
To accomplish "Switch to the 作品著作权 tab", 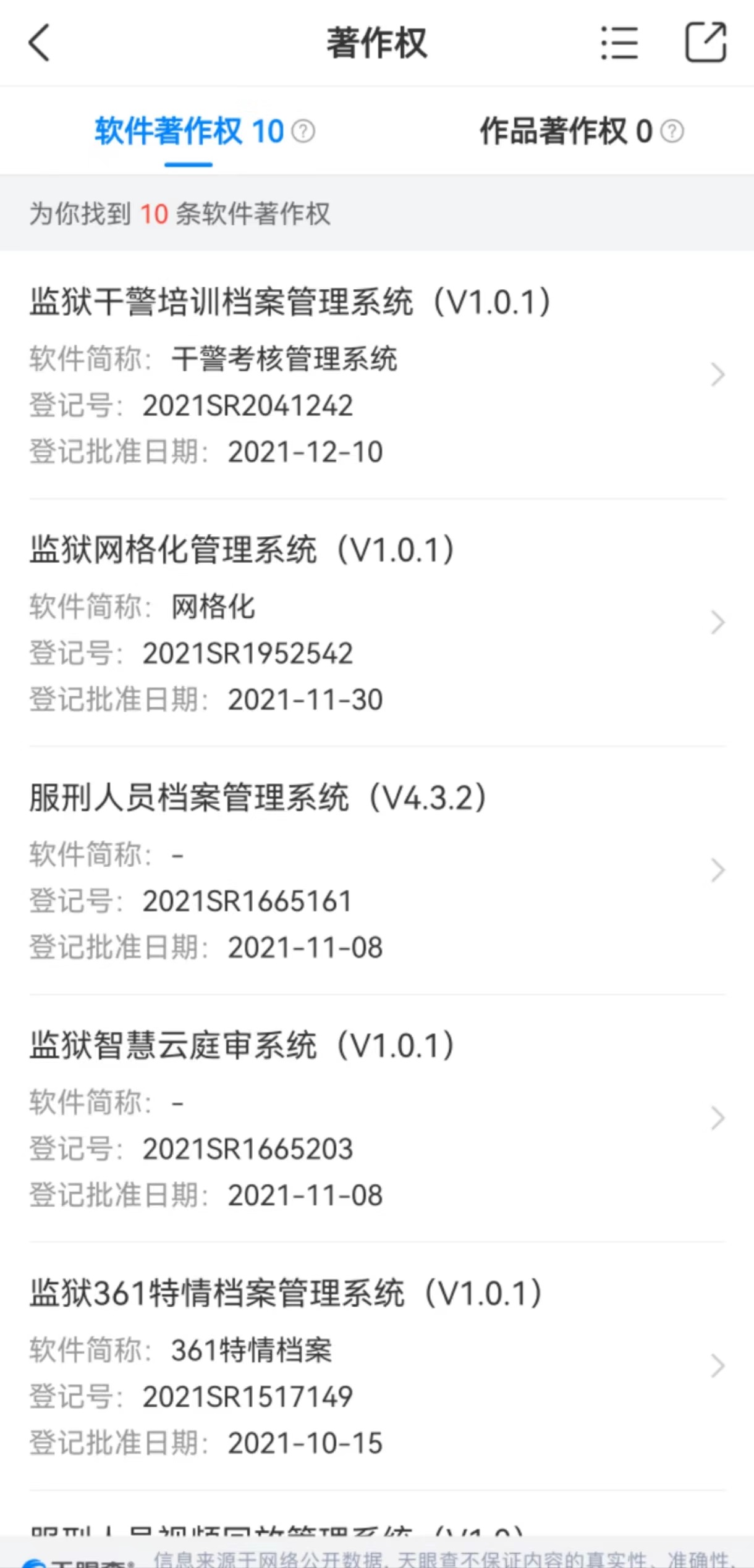I will 565,132.
